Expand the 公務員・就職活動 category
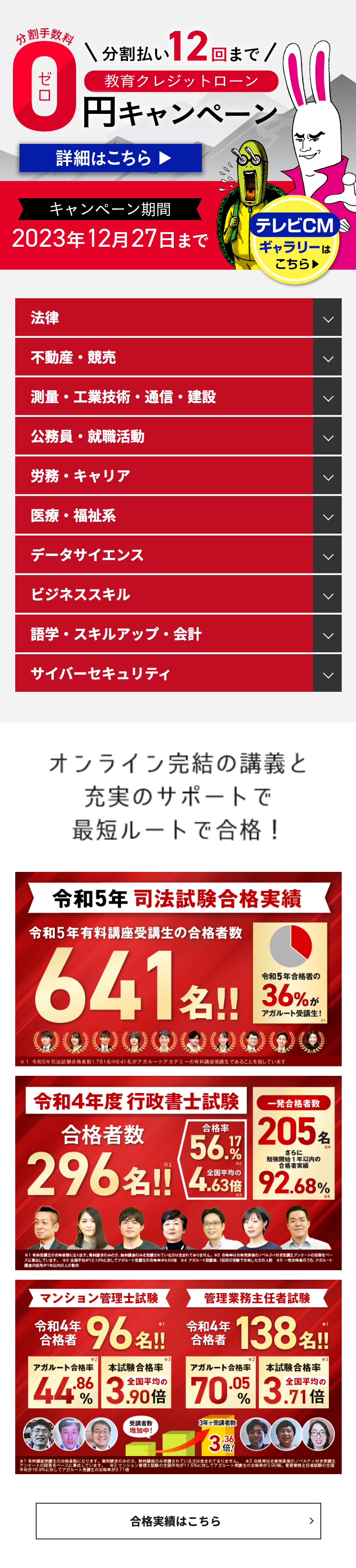 click(x=178, y=436)
